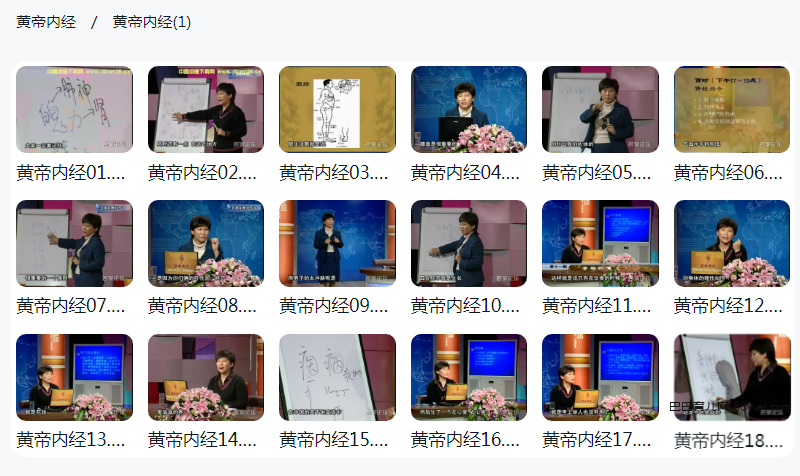800x476 pixels.
Task: Play video 黄帝内经07
Action: click(x=74, y=243)
